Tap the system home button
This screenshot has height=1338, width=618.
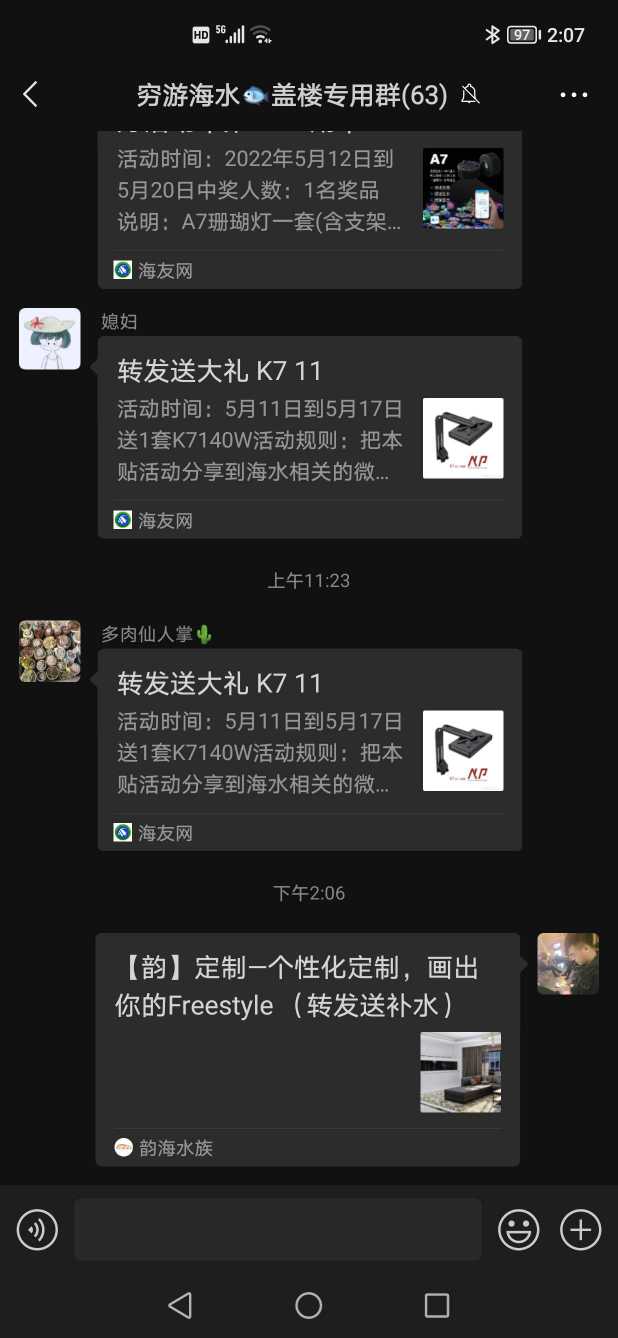309,1305
